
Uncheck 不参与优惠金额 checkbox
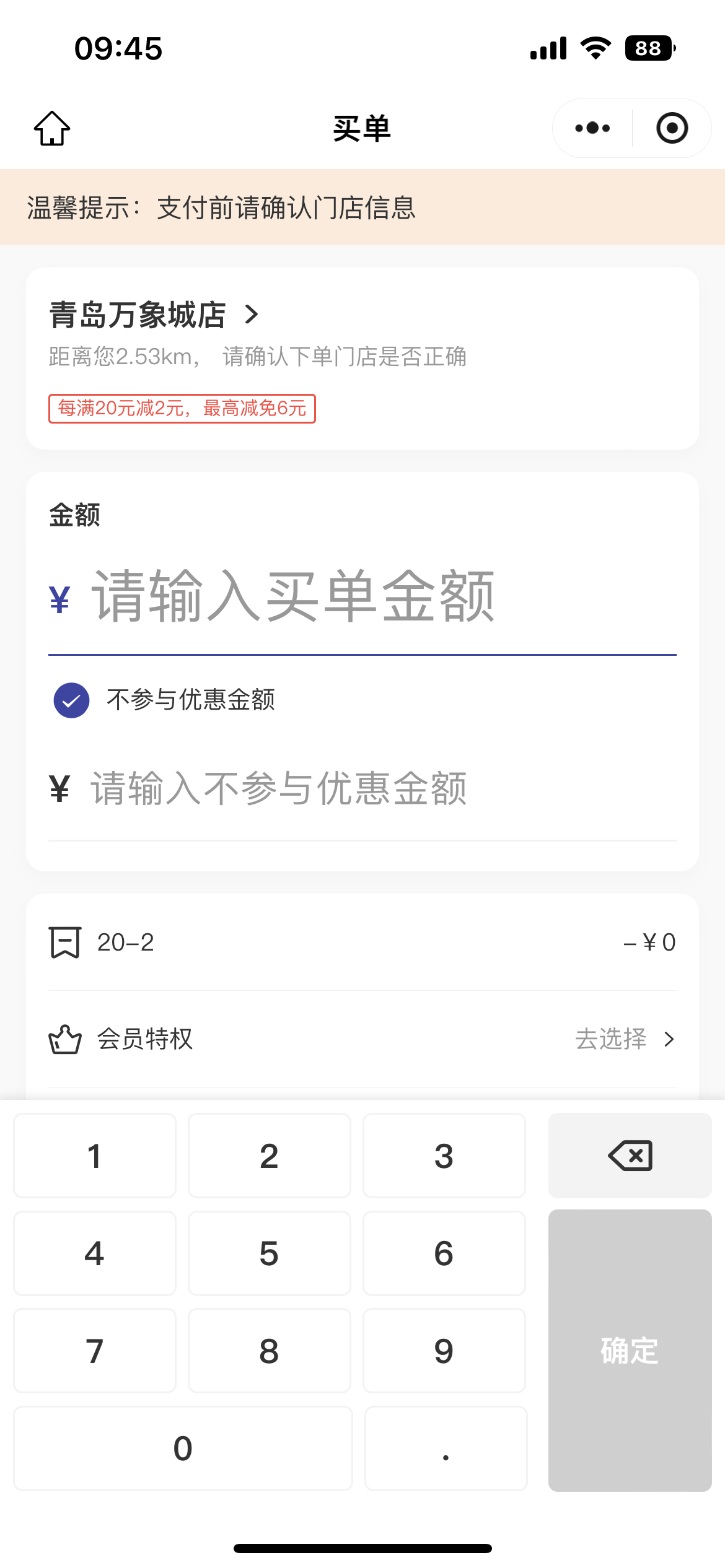72,700
